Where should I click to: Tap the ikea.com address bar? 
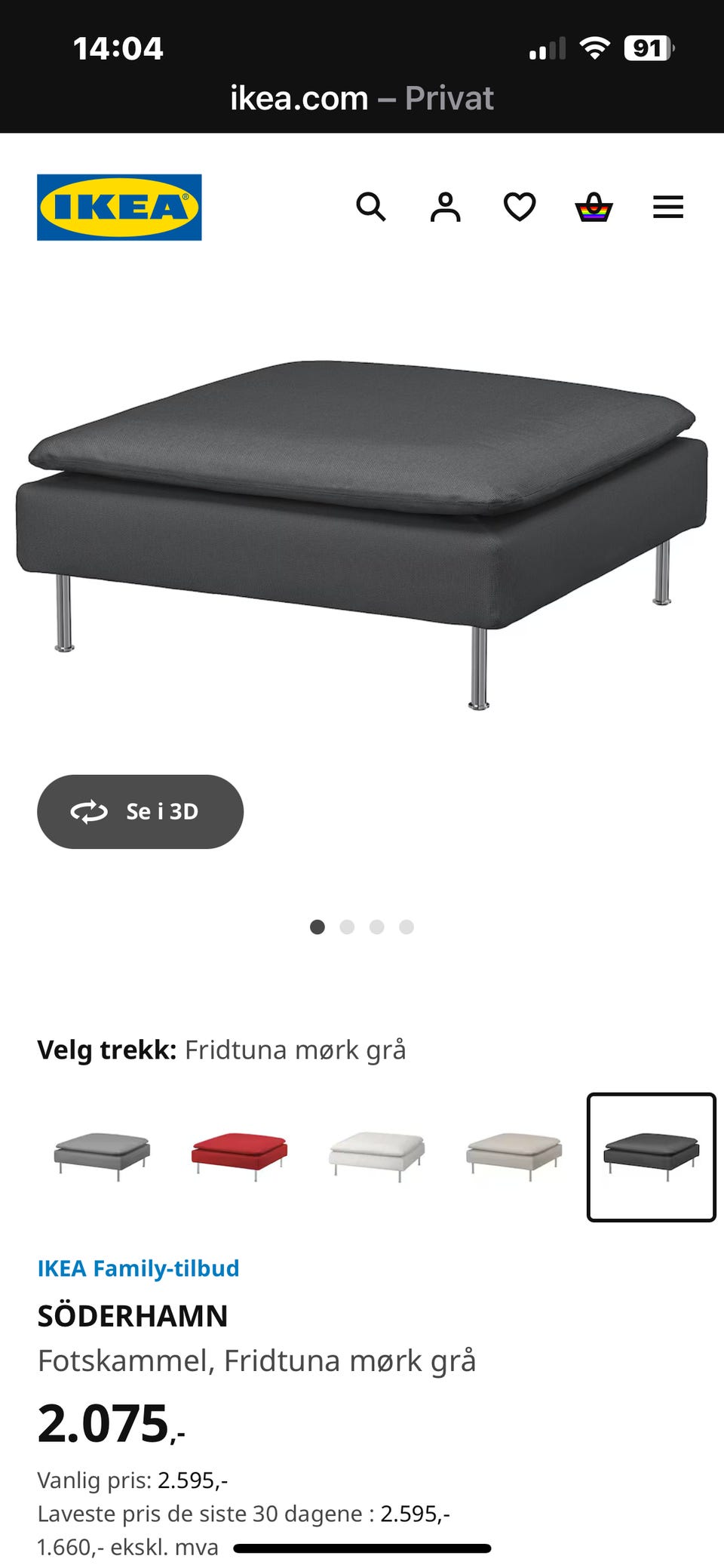pos(362,98)
